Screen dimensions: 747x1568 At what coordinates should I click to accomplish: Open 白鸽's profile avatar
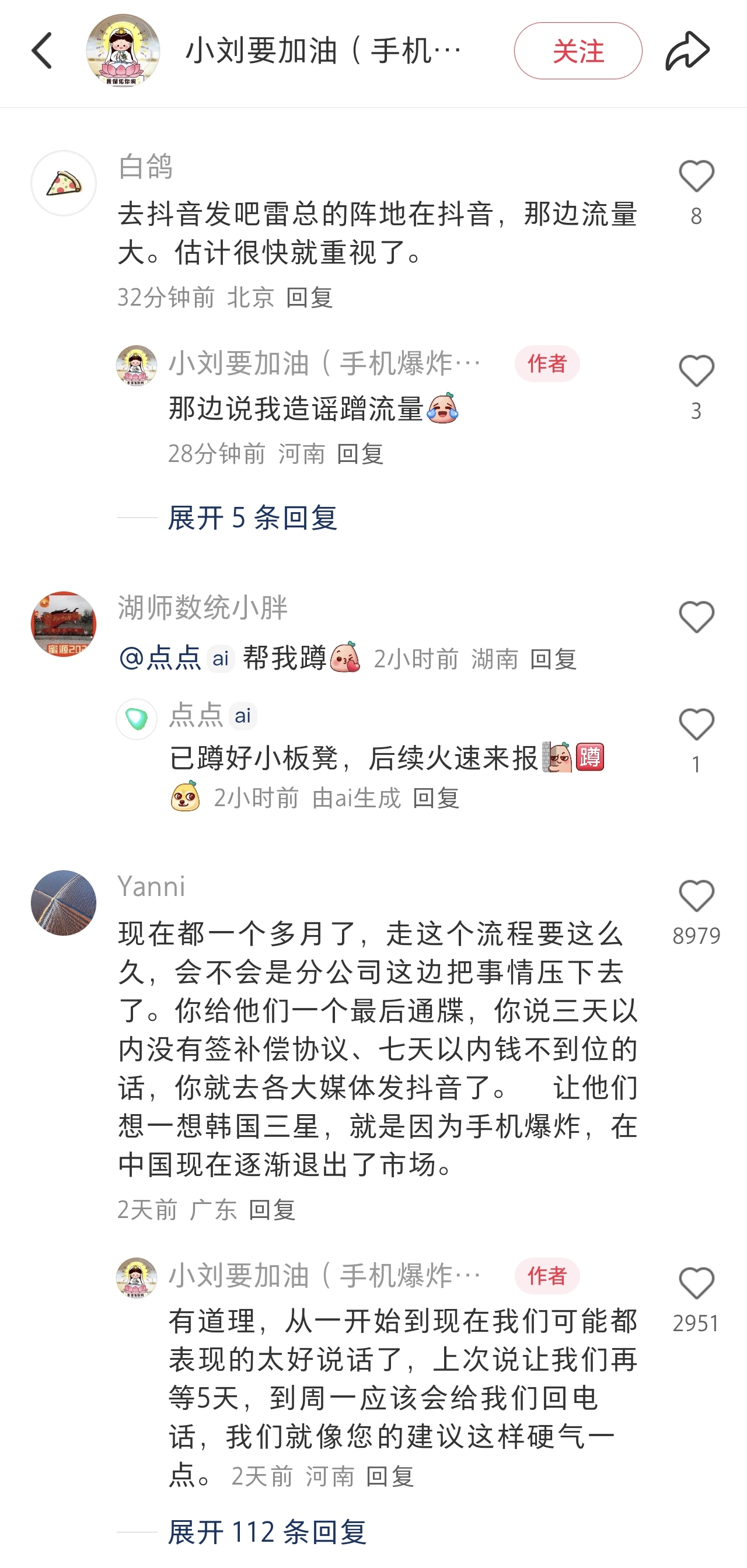click(63, 183)
